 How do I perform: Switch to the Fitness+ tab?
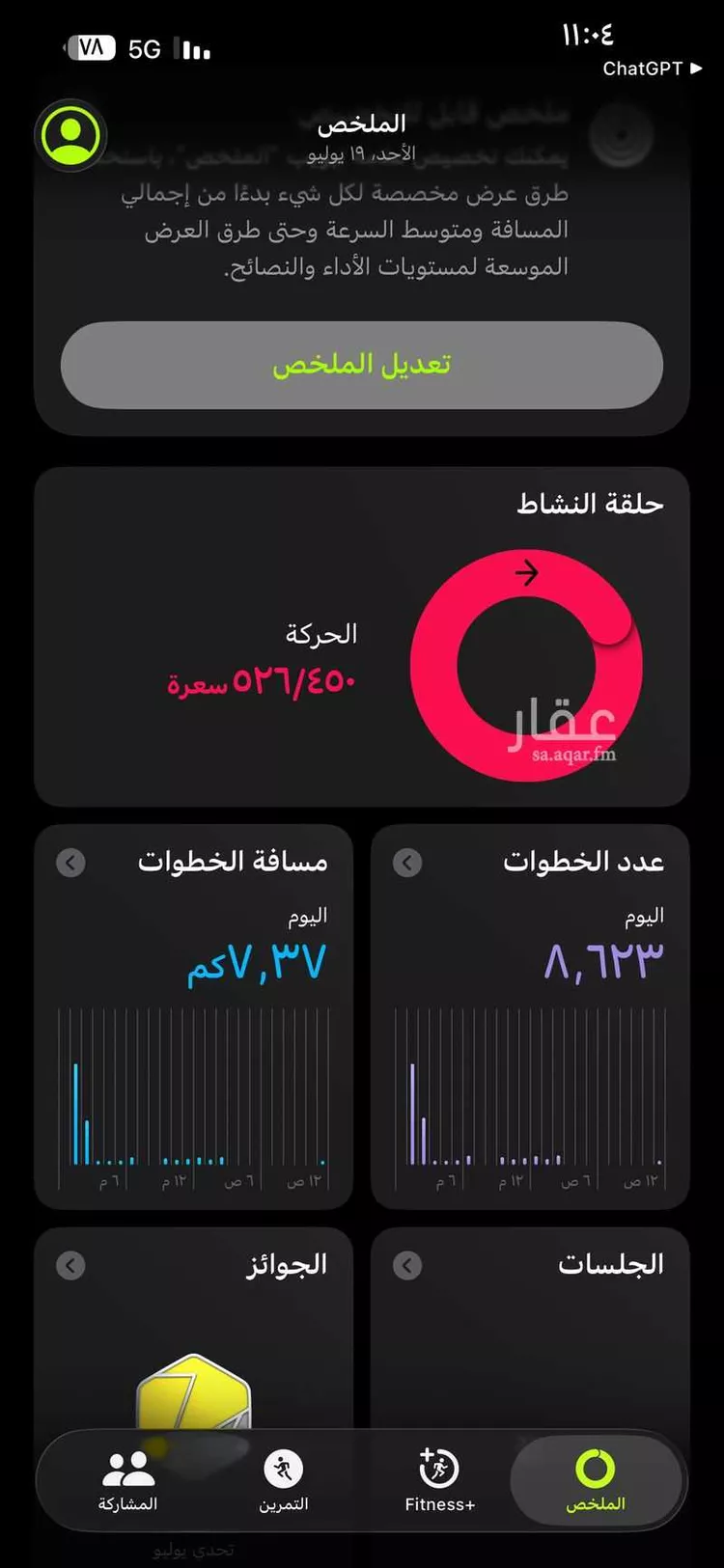[439, 1480]
